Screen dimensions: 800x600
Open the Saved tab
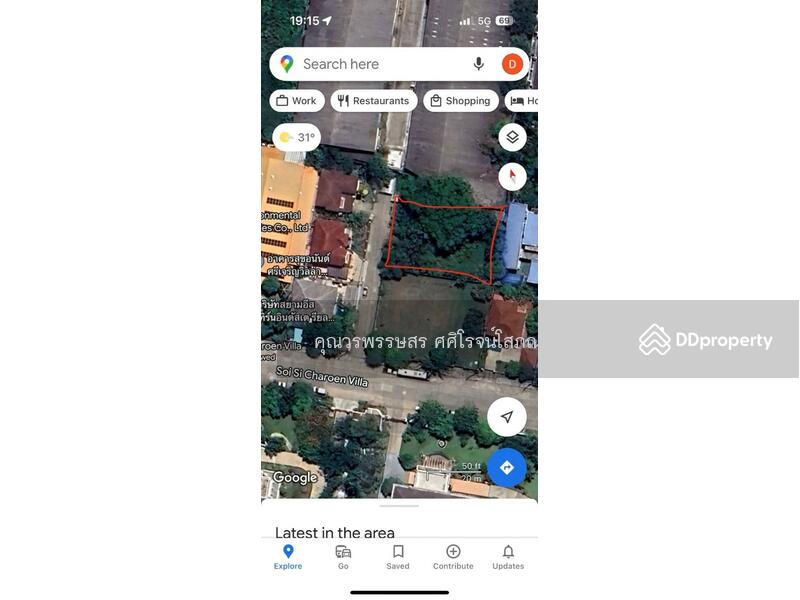(x=398, y=557)
